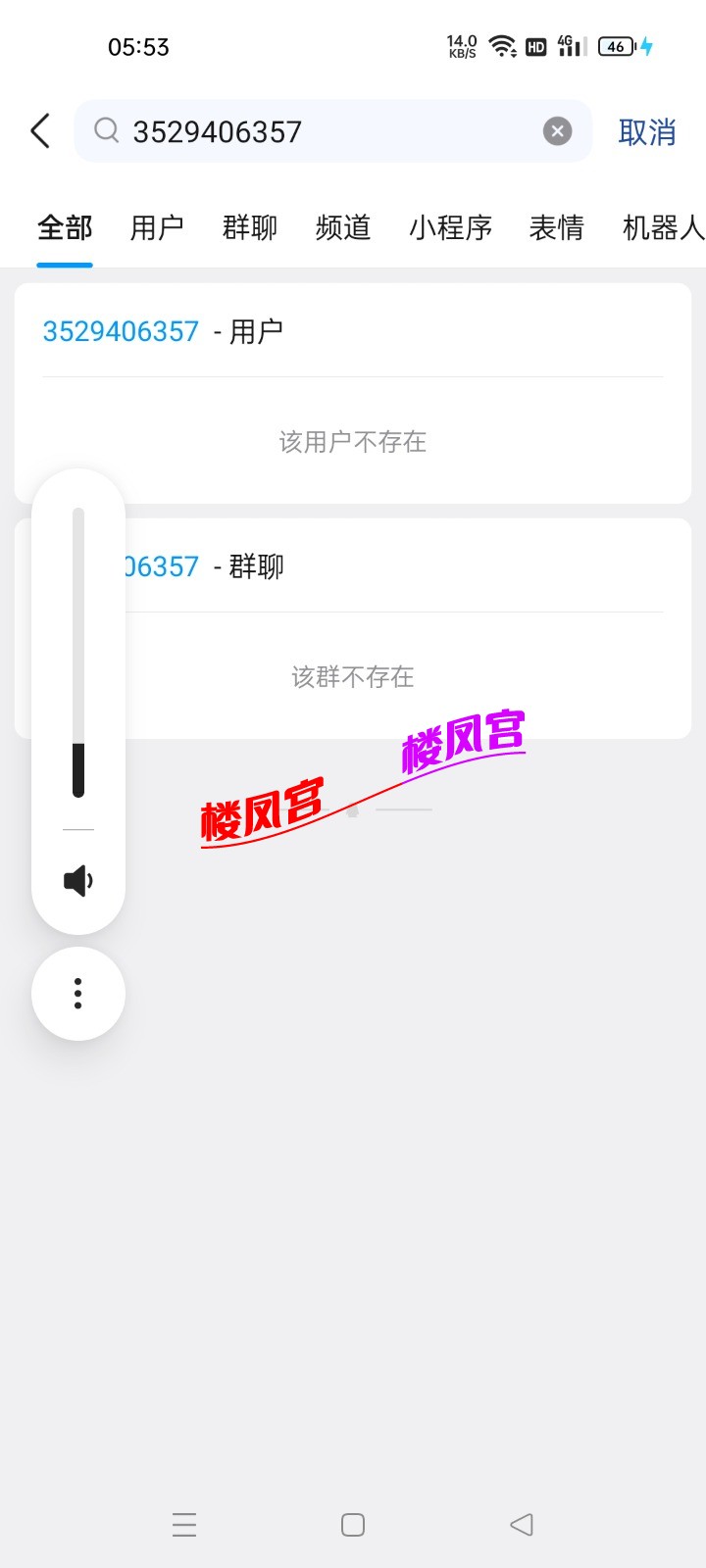Open the three-dot floating options menu
706x1568 pixels.
pos(77,993)
